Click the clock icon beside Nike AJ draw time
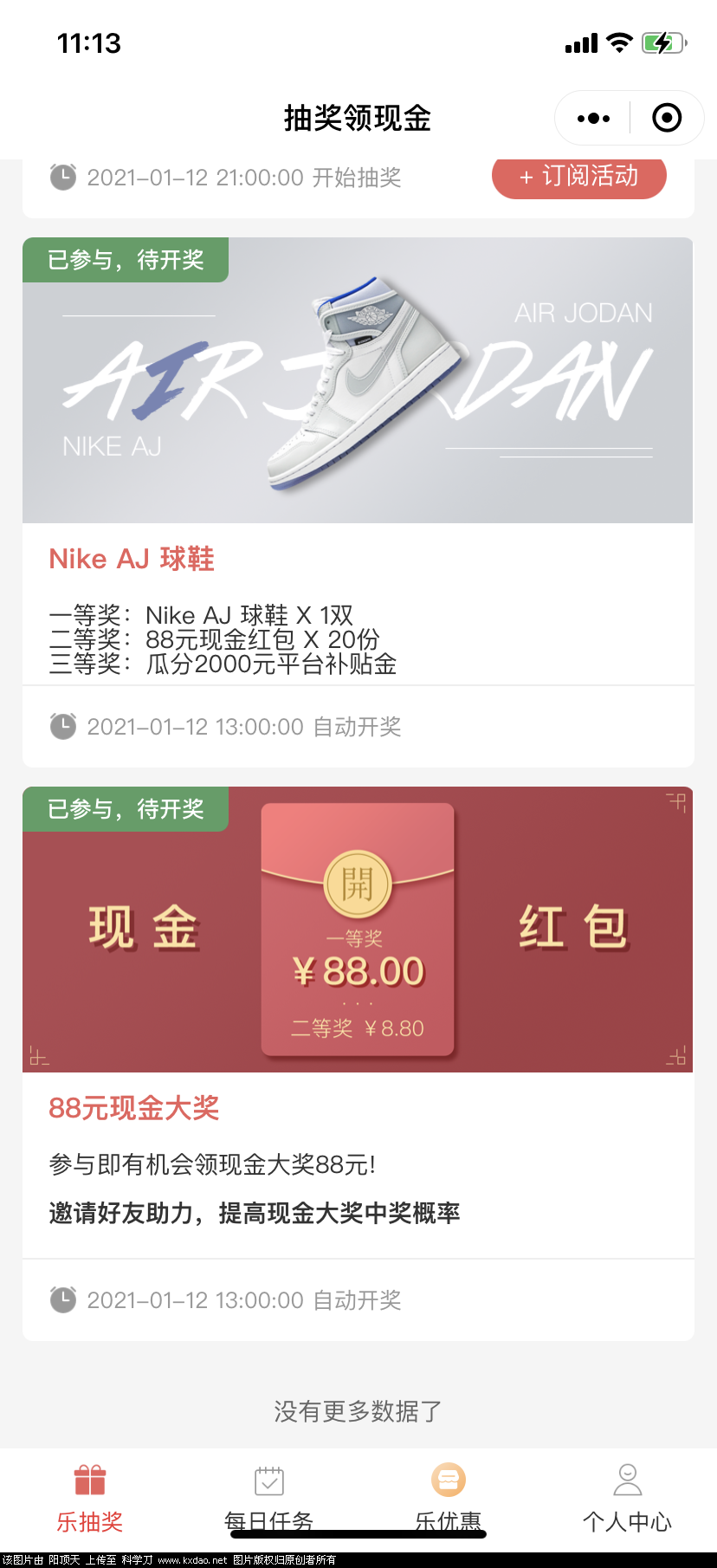717x1568 pixels. (62, 727)
